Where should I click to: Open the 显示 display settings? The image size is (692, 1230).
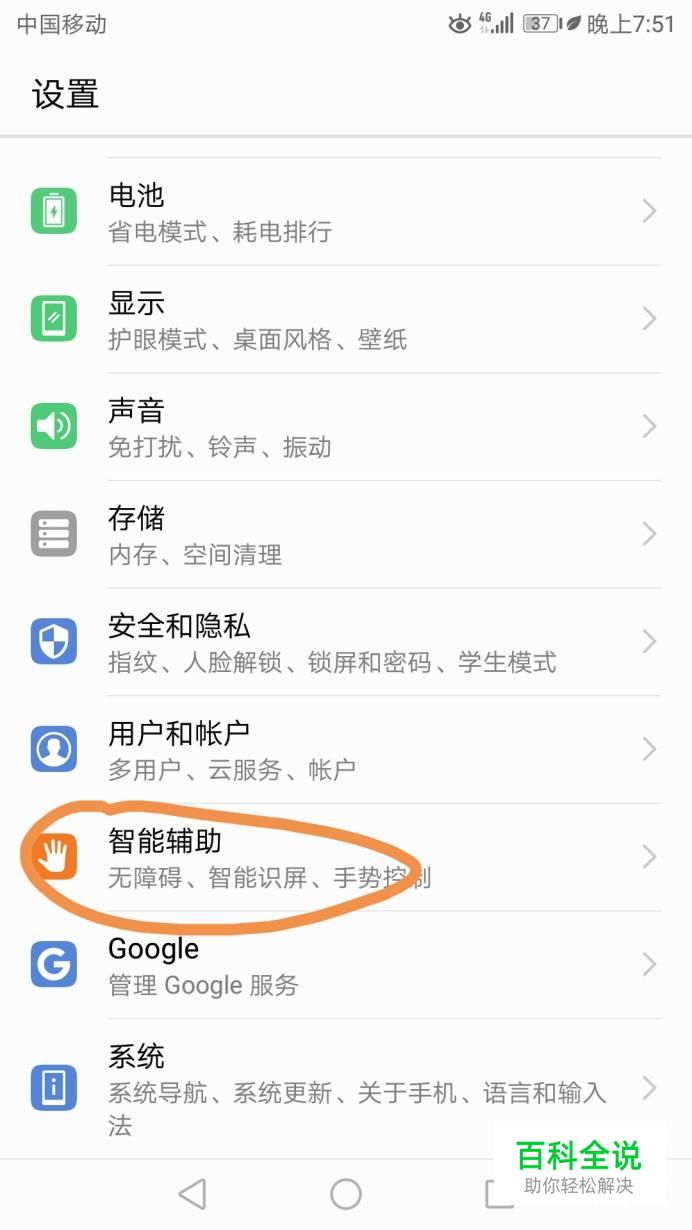click(x=345, y=320)
